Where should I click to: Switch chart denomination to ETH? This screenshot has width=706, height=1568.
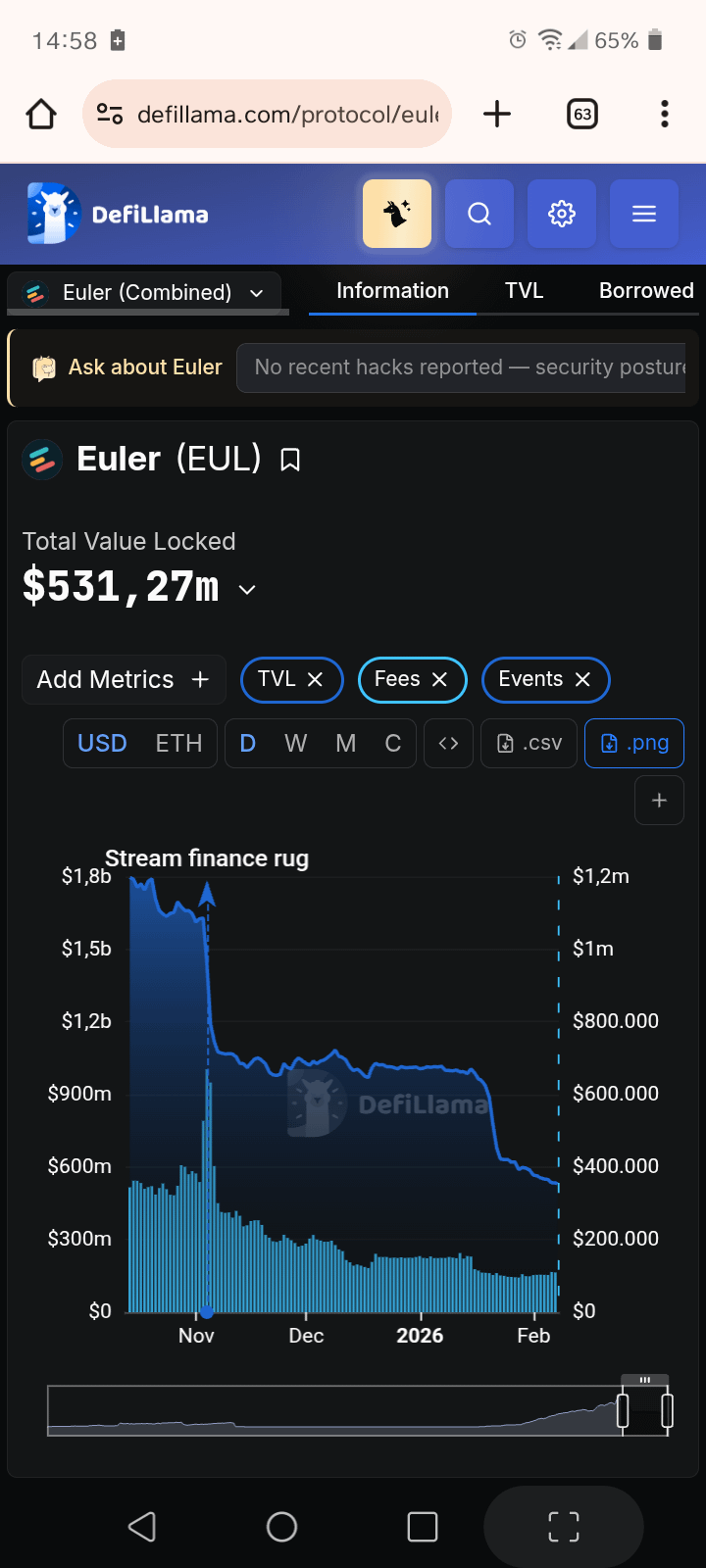point(178,744)
